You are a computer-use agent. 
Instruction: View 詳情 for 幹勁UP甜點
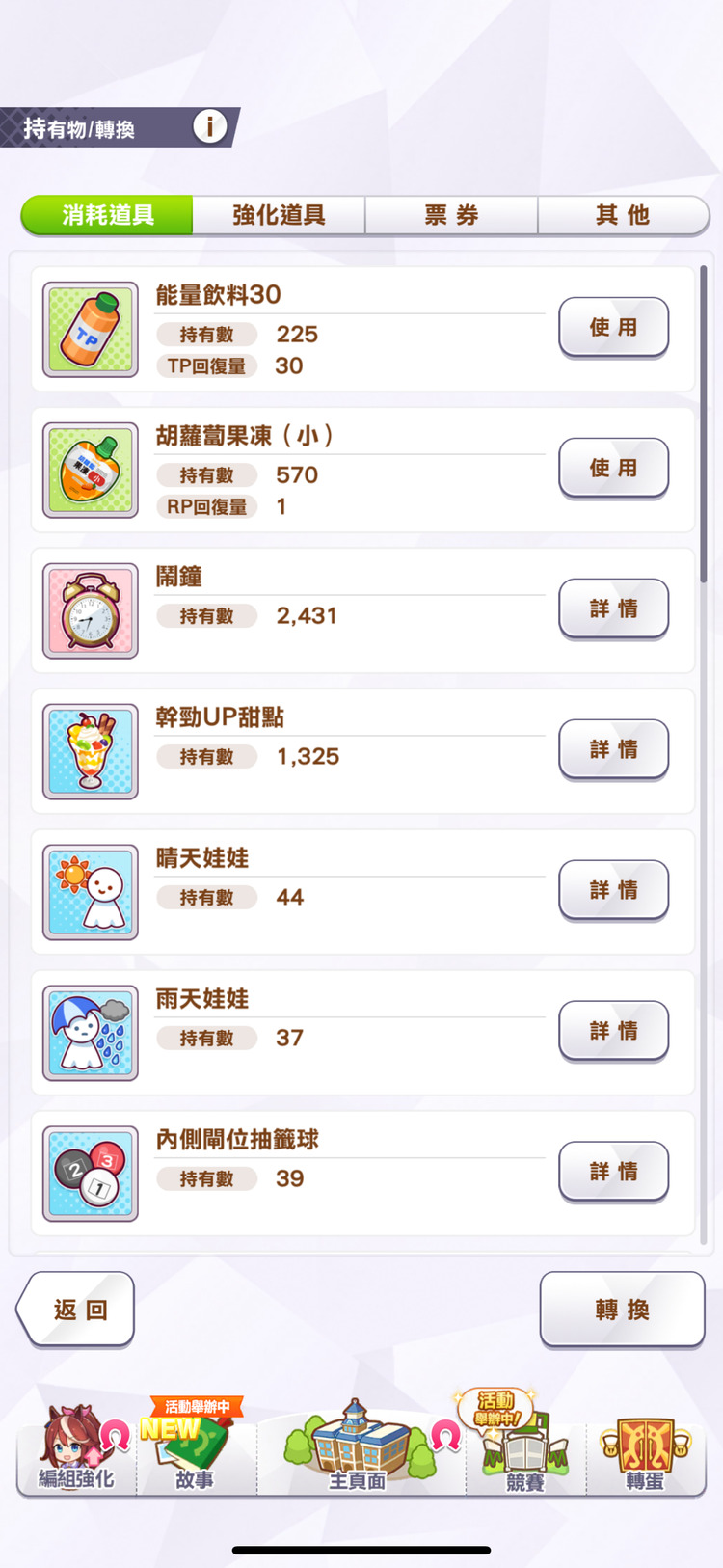613,749
